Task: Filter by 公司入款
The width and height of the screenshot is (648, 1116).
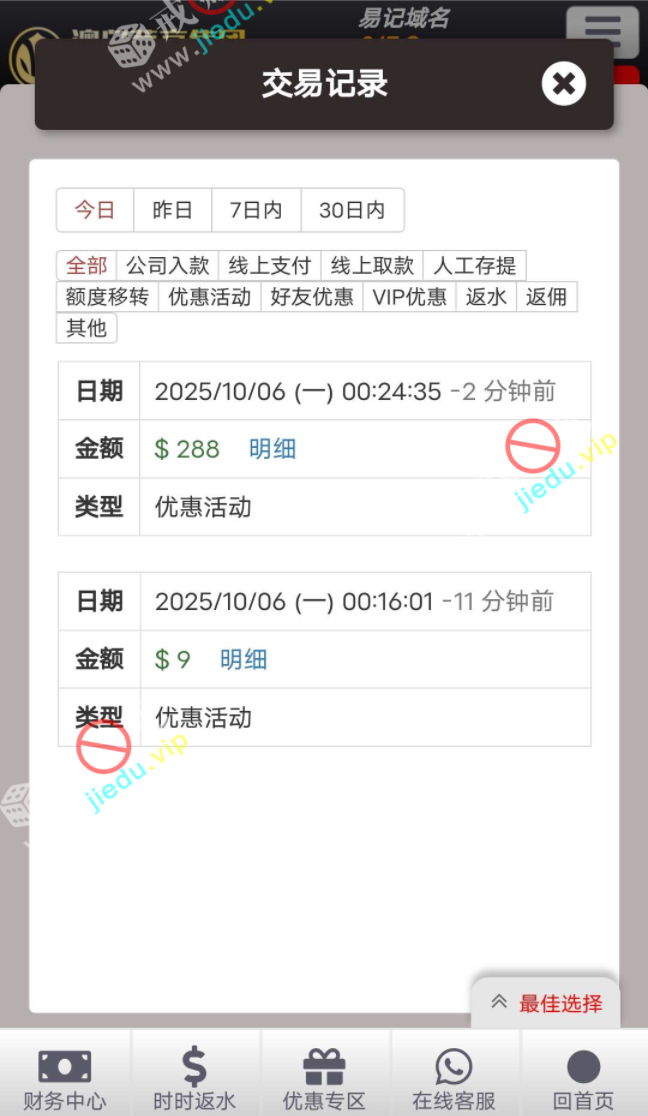Action: coord(167,266)
